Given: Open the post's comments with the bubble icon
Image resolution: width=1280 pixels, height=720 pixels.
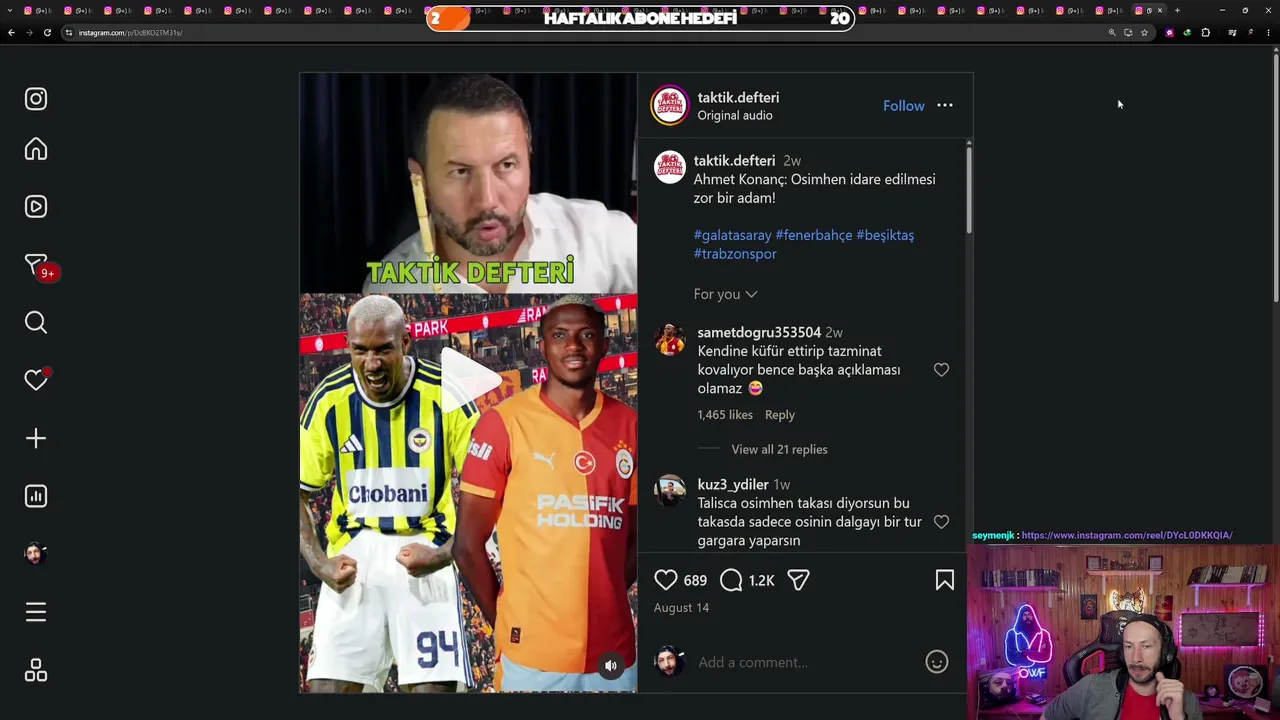Looking at the screenshot, I should (731, 580).
